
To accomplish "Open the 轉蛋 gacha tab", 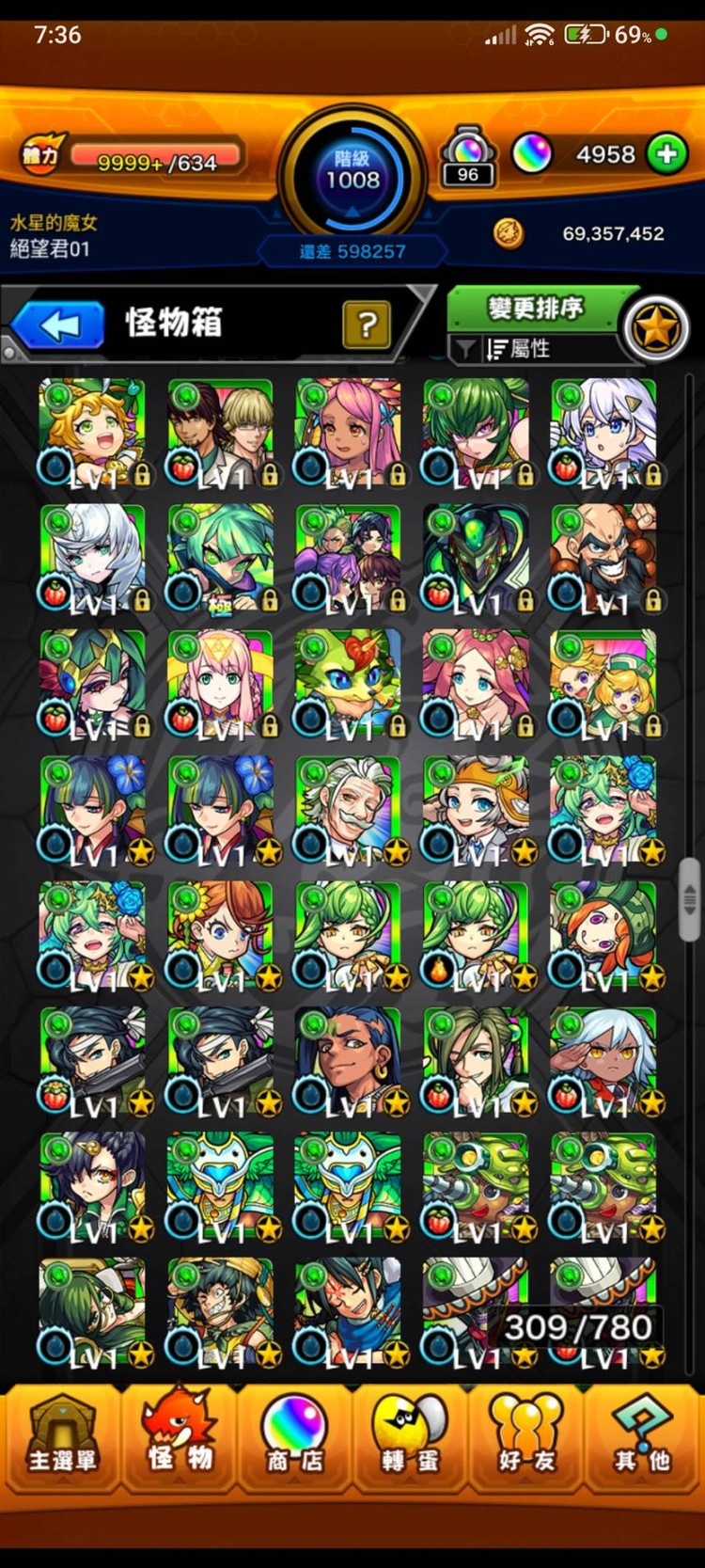I will [411, 1436].
